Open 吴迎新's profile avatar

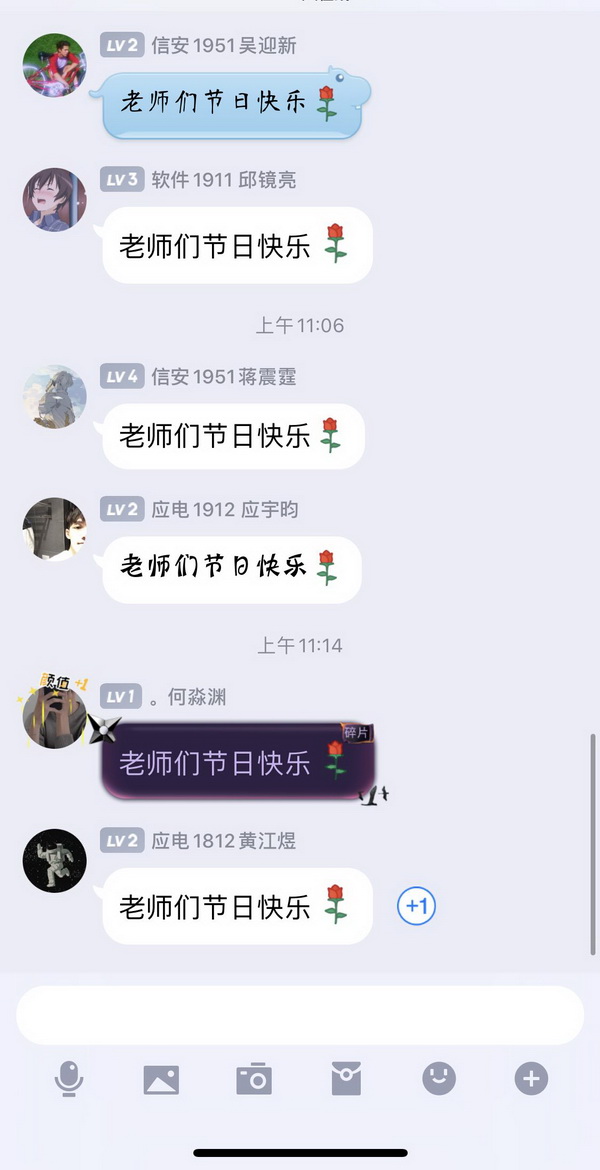tap(55, 65)
